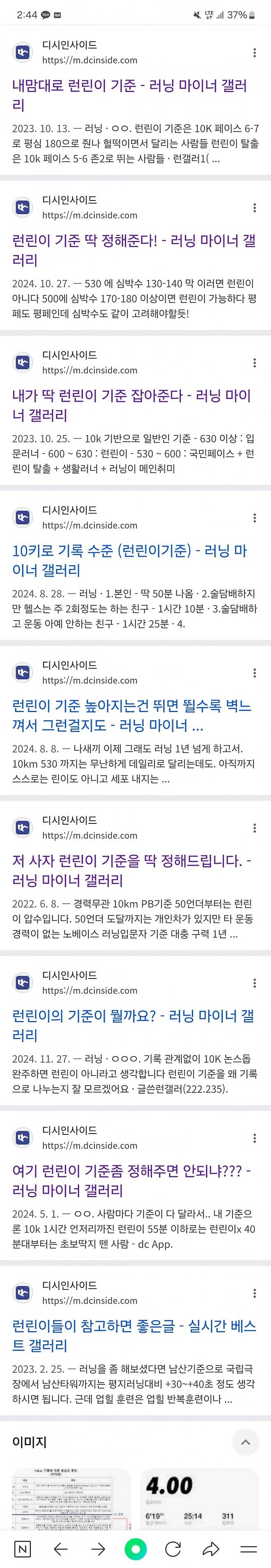Go to Naver home with N button
The width and height of the screenshot is (271, 1568).
click(23, 1549)
